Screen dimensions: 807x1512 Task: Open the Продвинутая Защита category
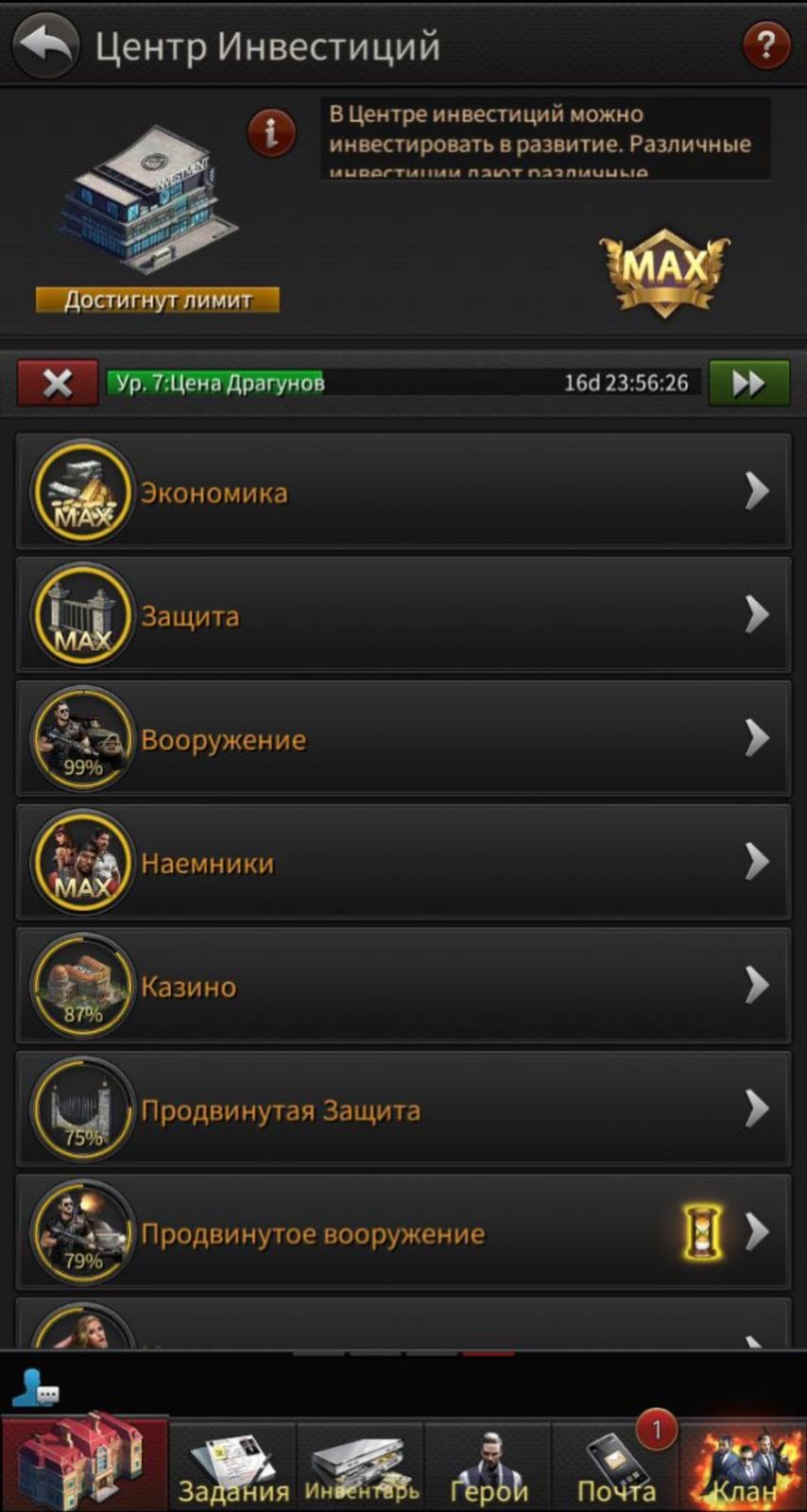(x=403, y=1109)
